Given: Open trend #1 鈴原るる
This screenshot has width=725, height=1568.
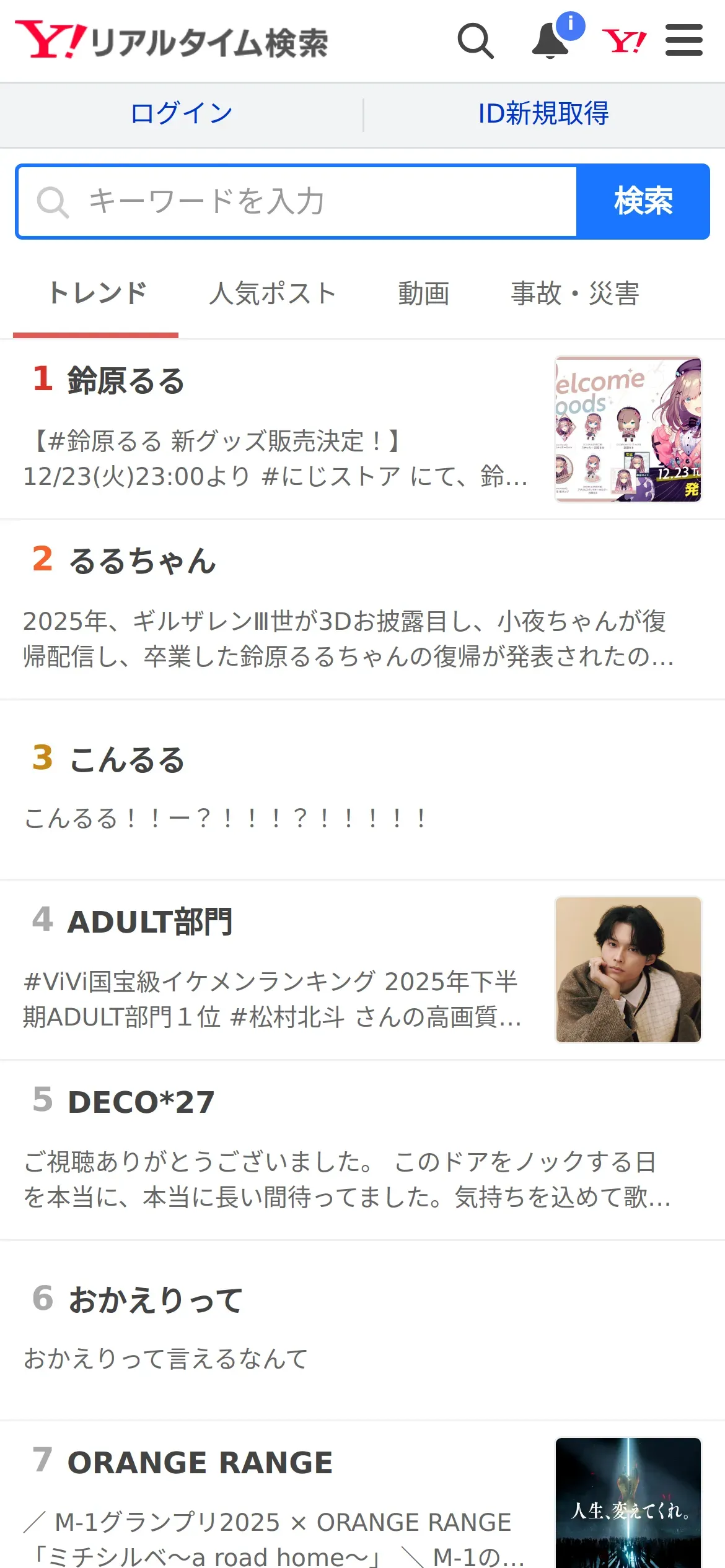Looking at the screenshot, I should pos(362,429).
